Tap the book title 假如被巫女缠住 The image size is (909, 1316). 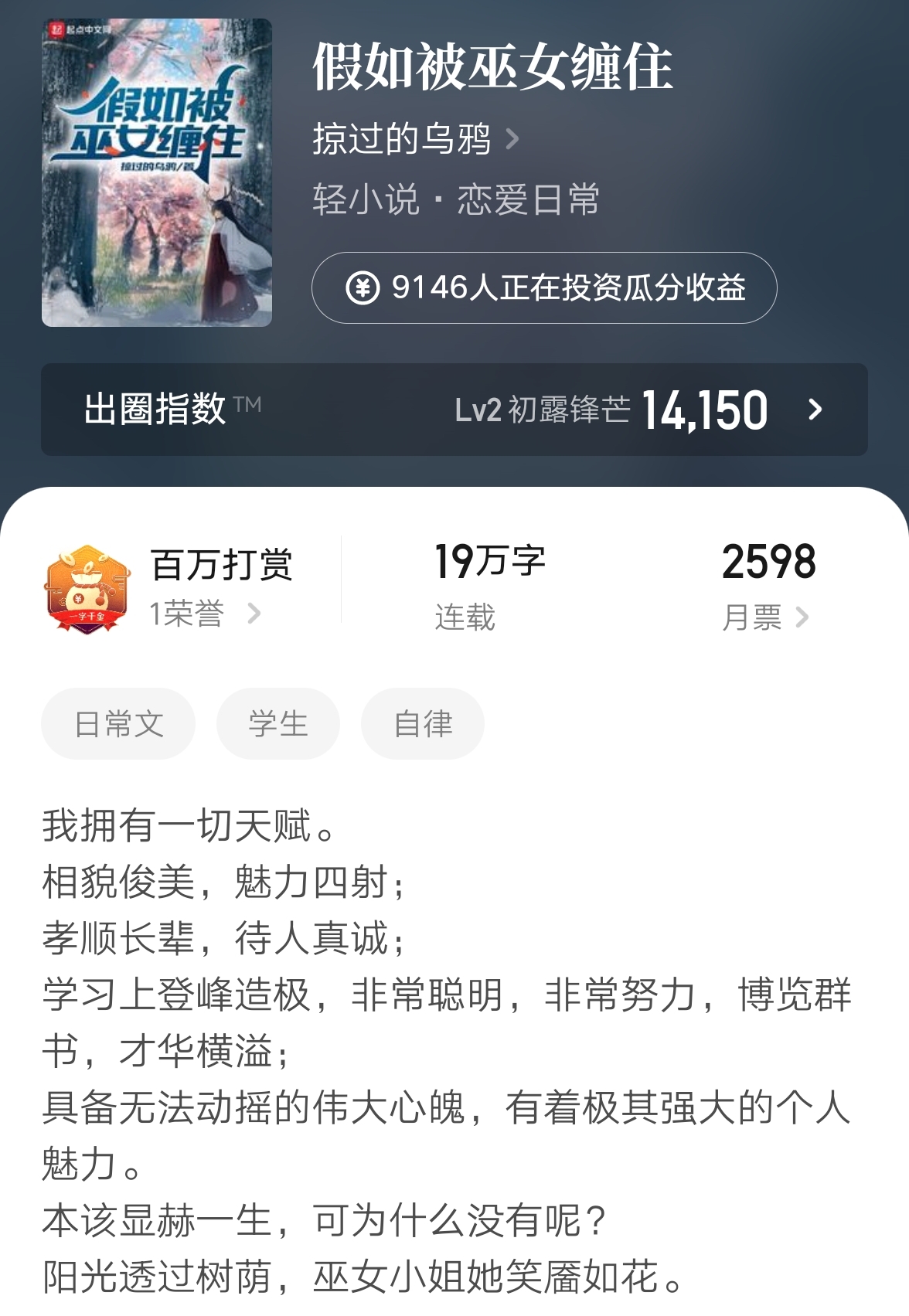495,70
